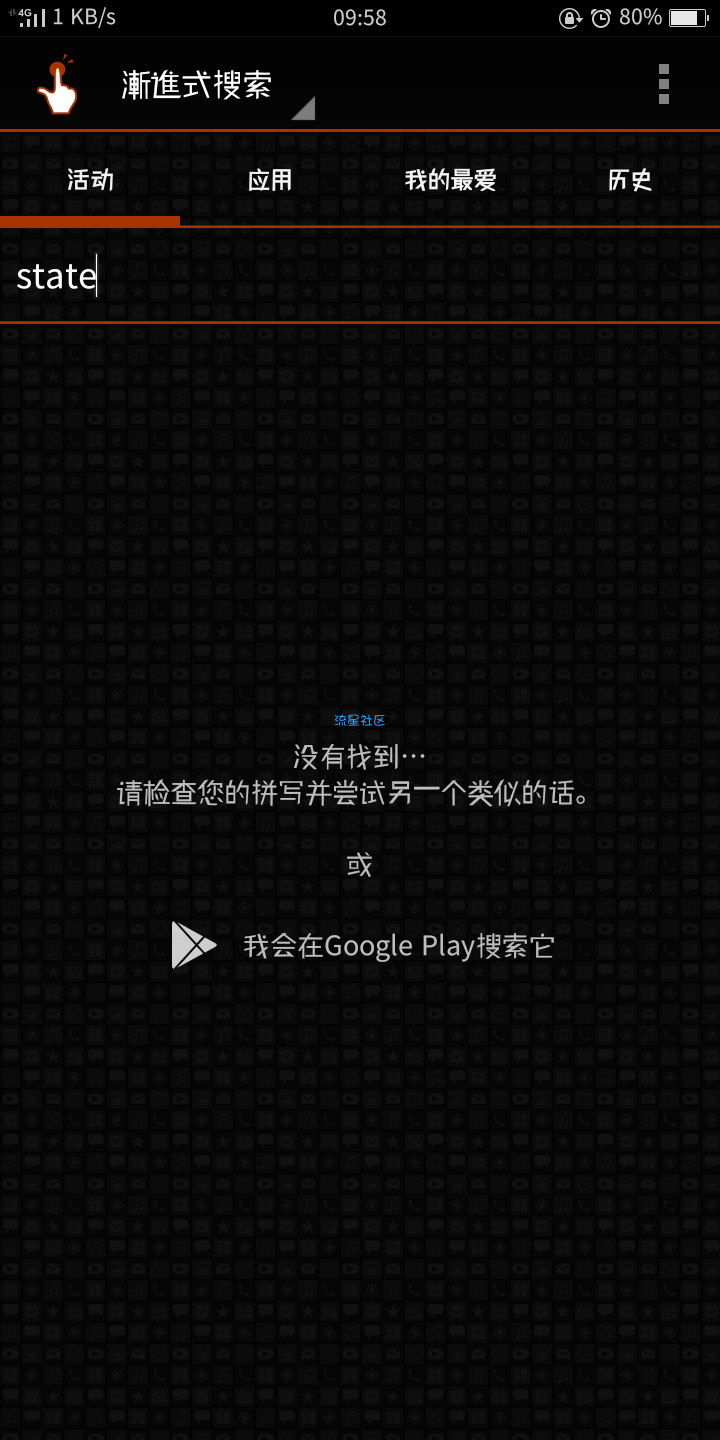Tap the app's pointing hand icon
Screen dimensions: 720x1440
pyautogui.click(x=57, y=86)
